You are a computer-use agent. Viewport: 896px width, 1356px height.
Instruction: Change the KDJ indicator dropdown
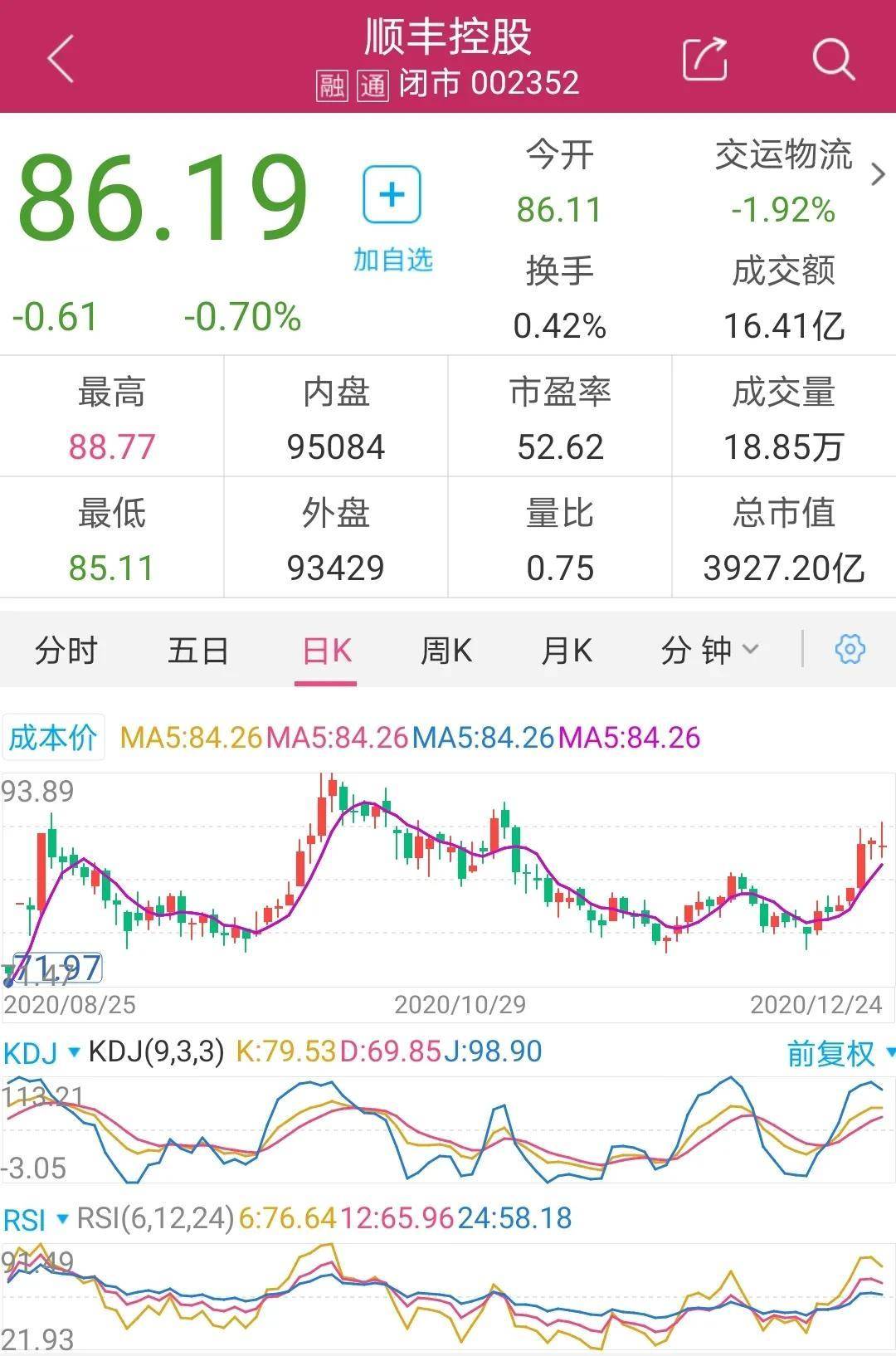point(41,1053)
